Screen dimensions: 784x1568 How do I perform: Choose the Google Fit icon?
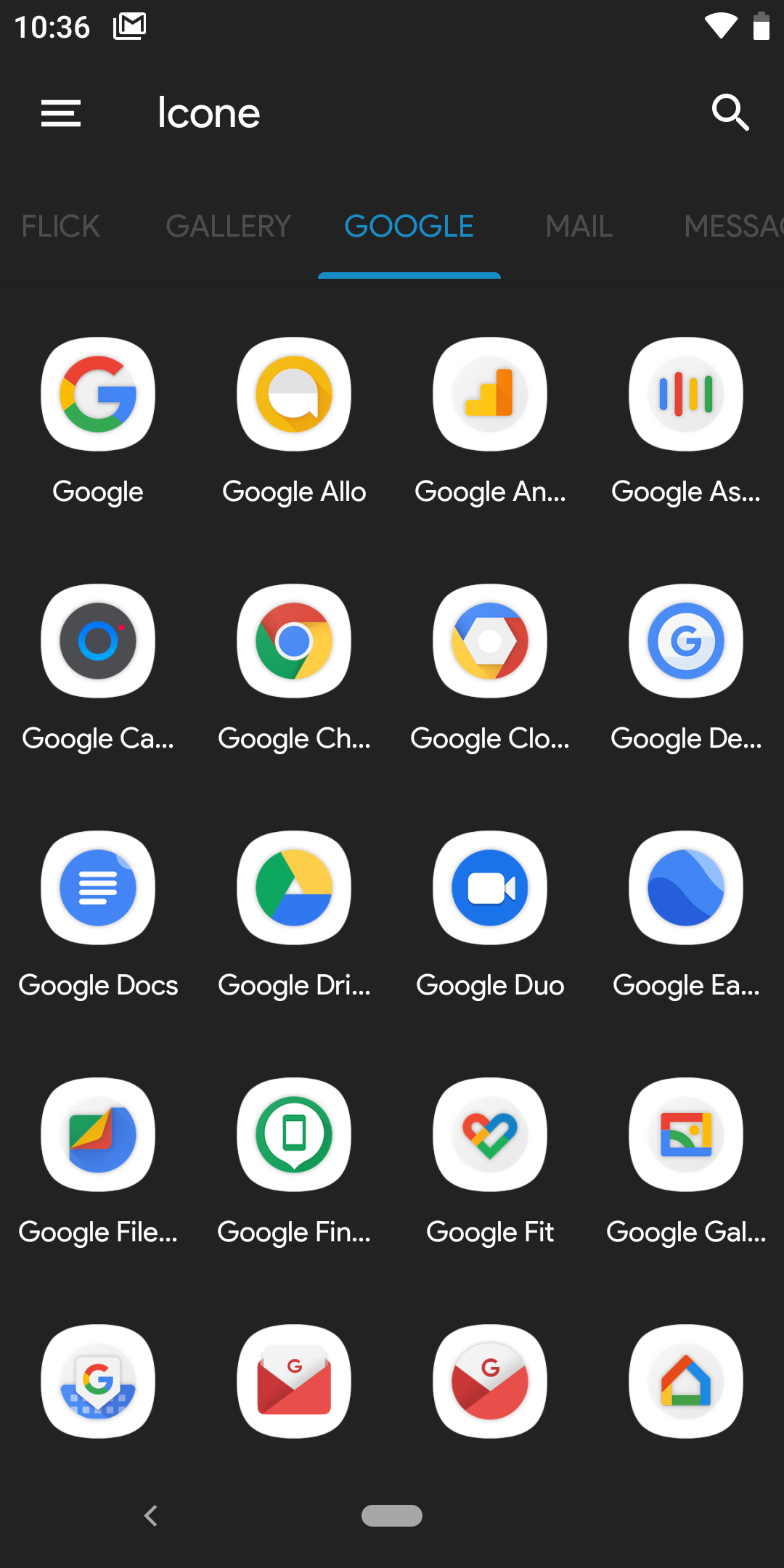490,1135
